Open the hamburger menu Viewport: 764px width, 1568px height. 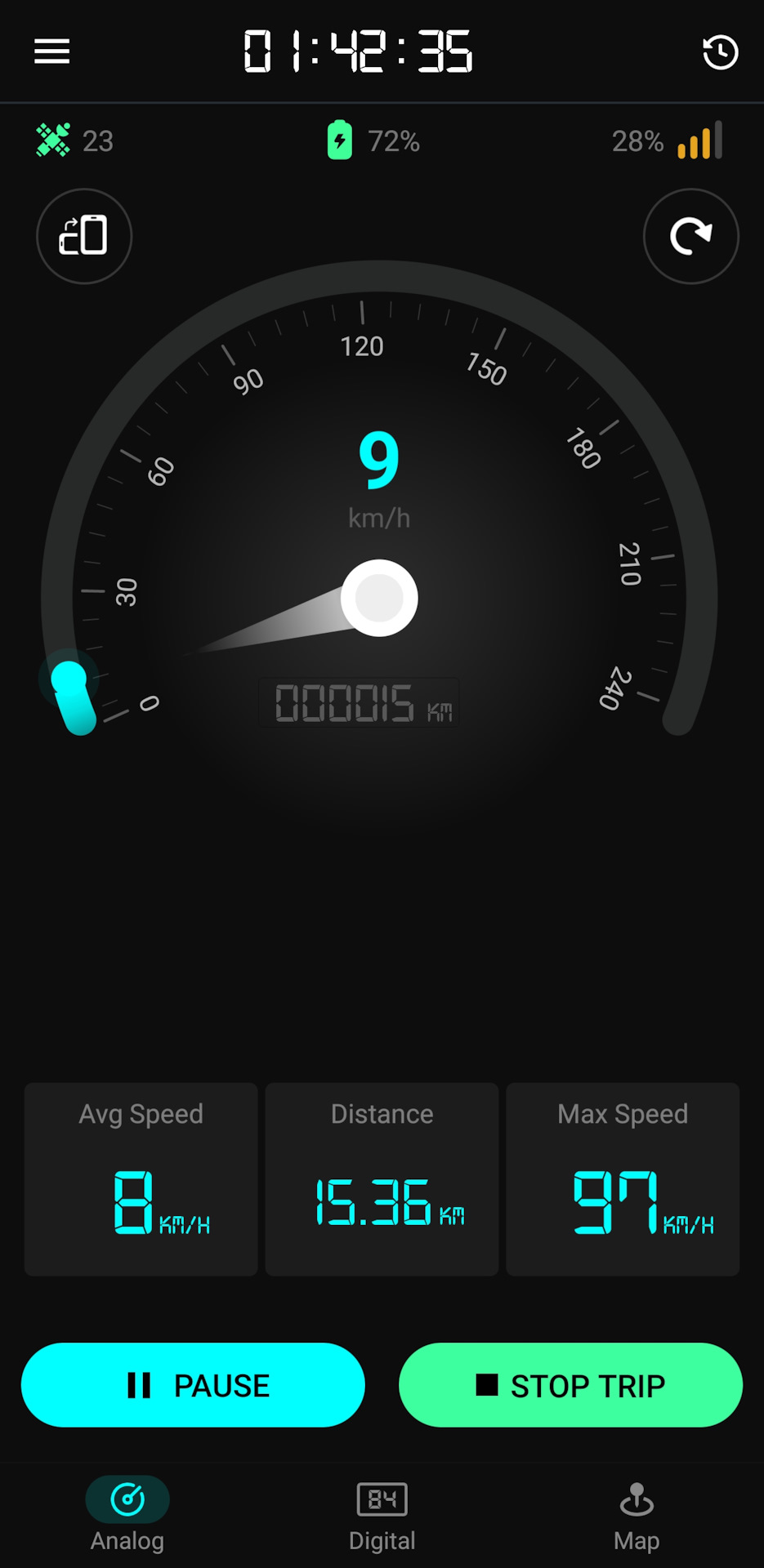tap(51, 51)
